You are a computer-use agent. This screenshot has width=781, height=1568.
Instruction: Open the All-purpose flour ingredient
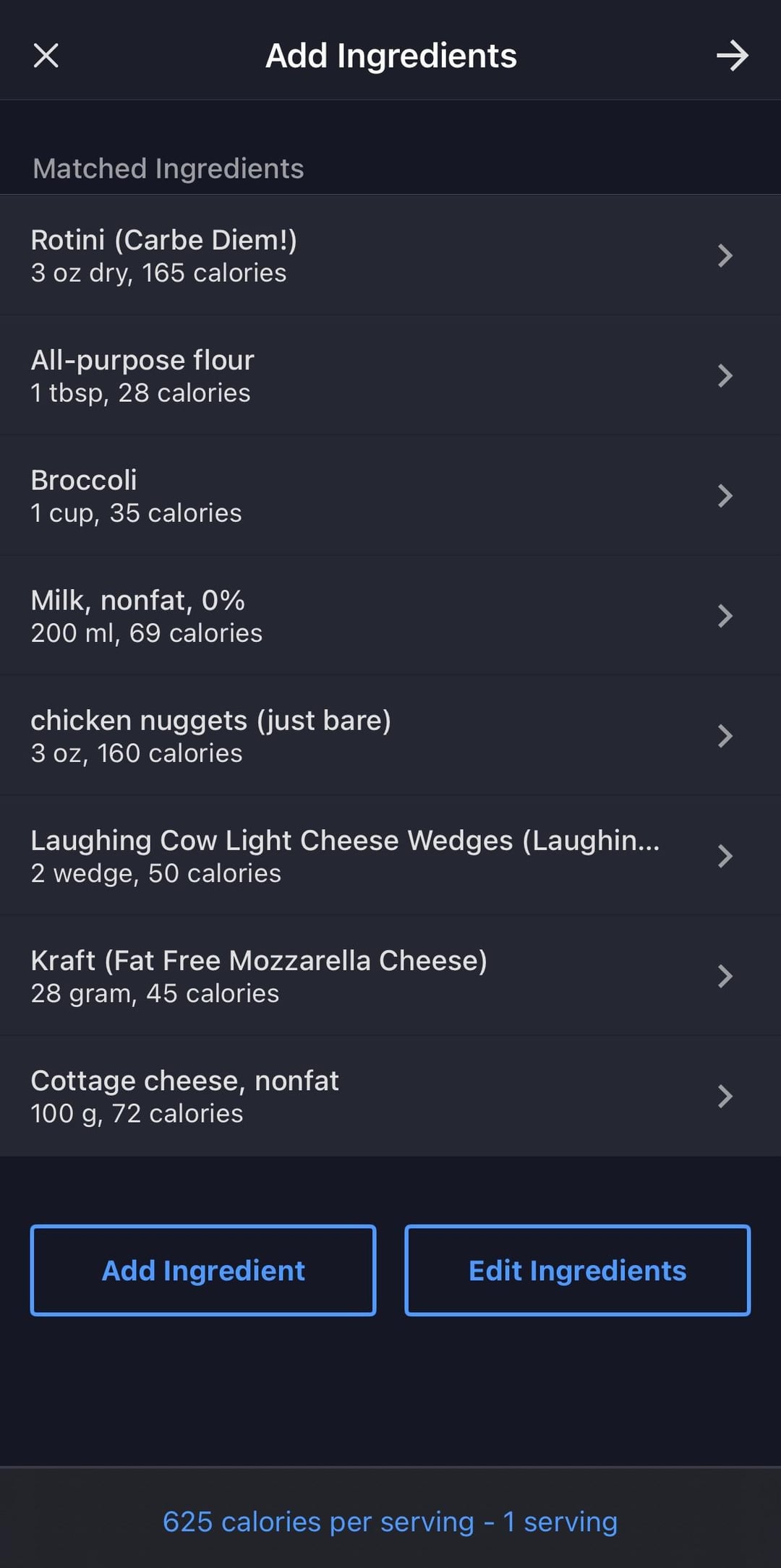pyautogui.click(x=390, y=375)
